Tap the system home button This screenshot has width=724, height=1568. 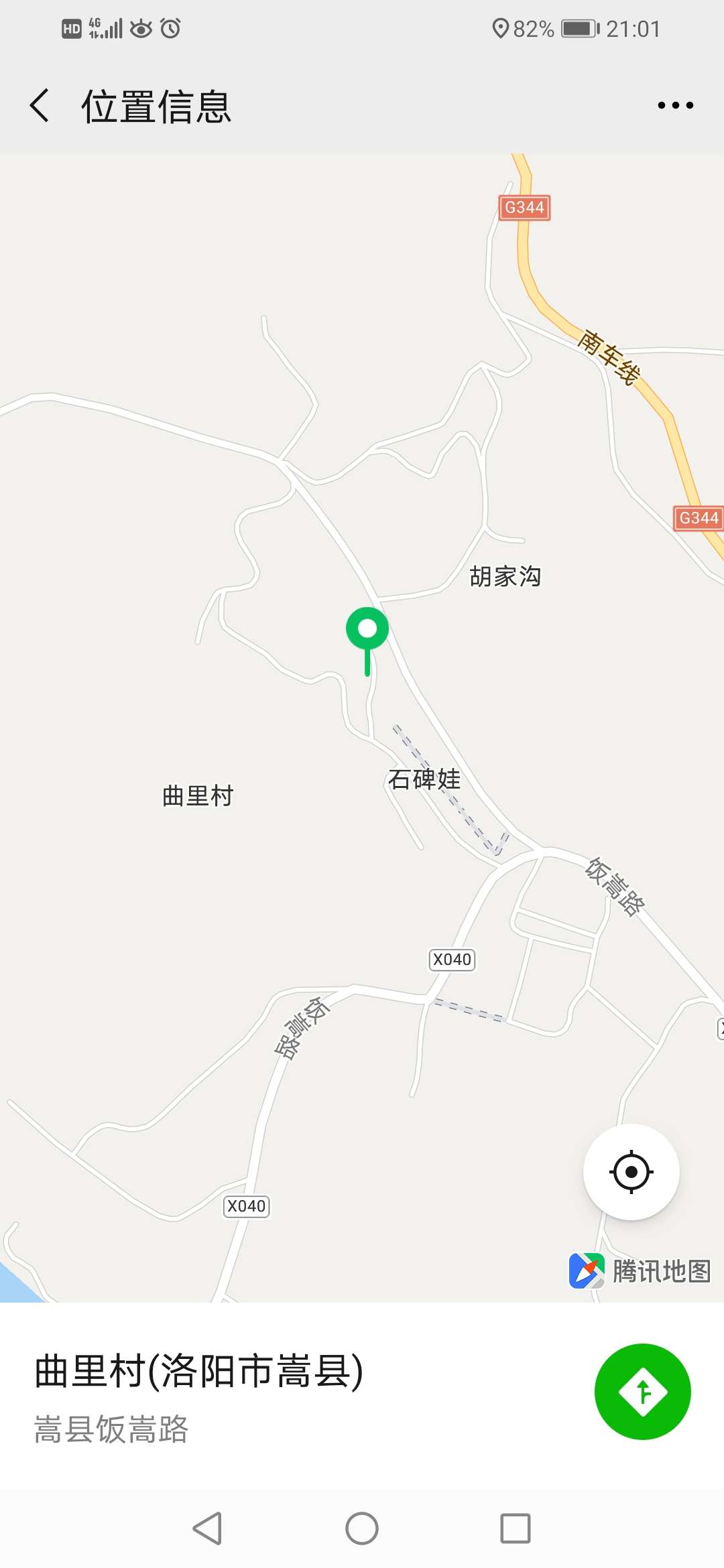[362, 1528]
